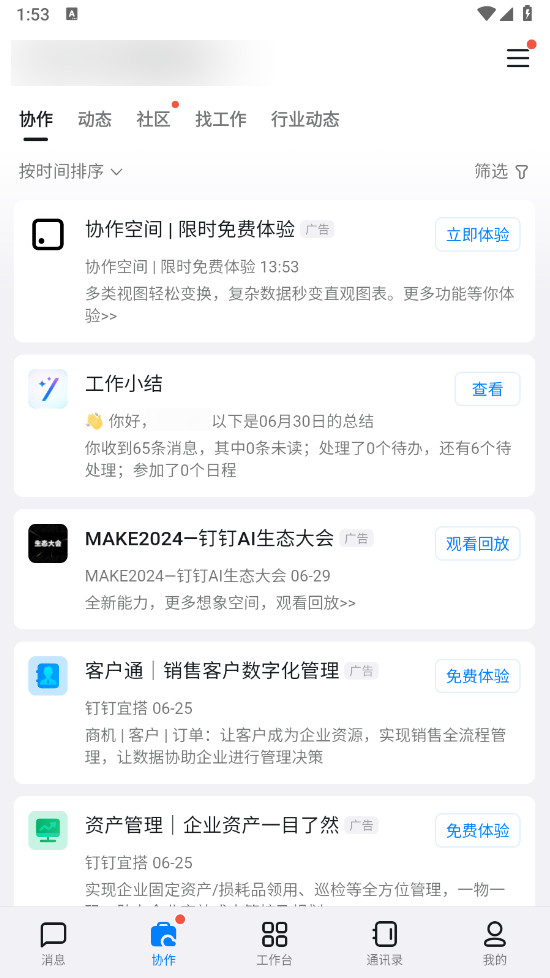Tap 免费体验 on the 资产管理 card
This screenshot has height=978, width=550.
pyautogui.click(x=478, y=830)
